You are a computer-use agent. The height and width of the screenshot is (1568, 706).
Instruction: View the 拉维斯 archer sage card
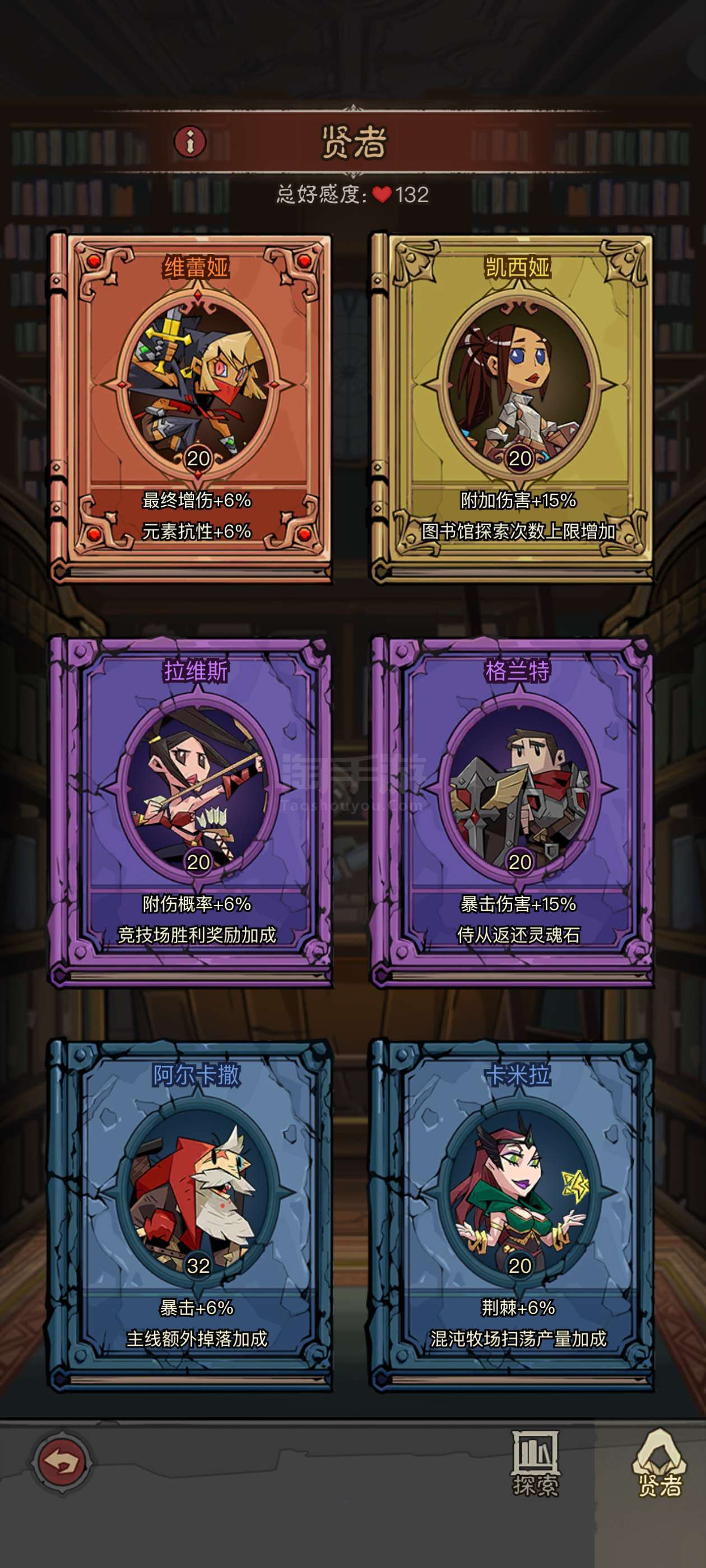191,810
